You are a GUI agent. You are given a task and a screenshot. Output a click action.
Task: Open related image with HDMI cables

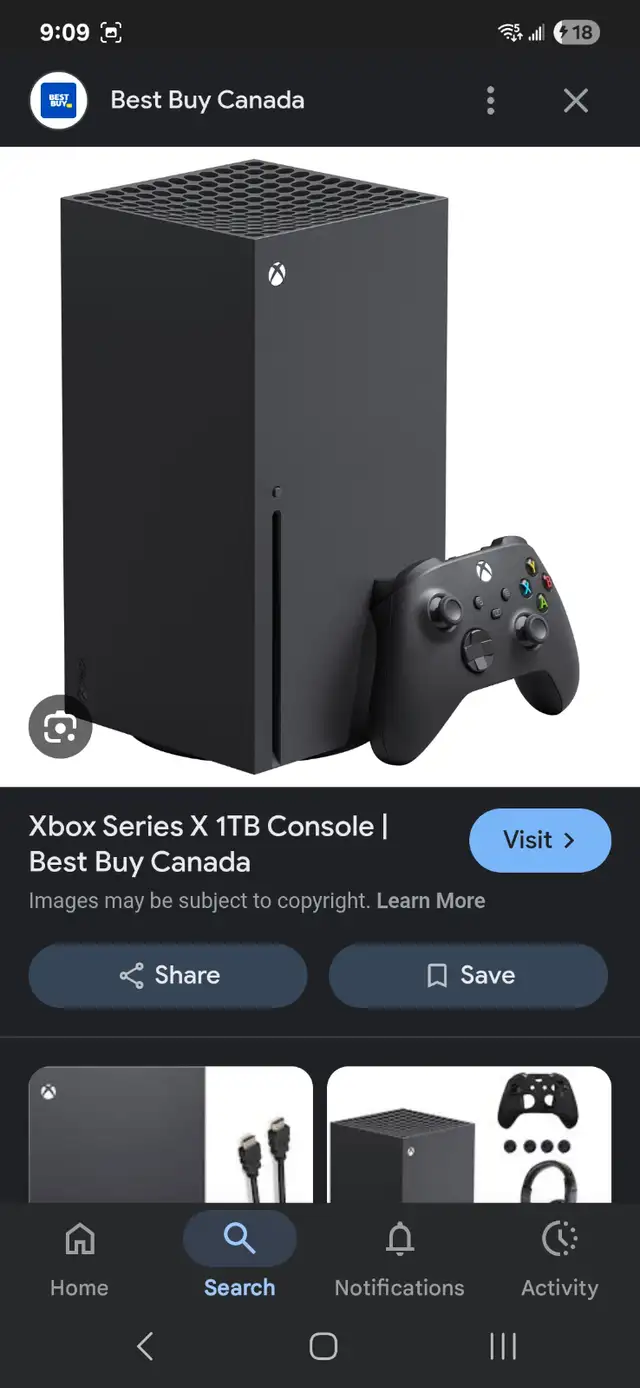click(171, 1134)
